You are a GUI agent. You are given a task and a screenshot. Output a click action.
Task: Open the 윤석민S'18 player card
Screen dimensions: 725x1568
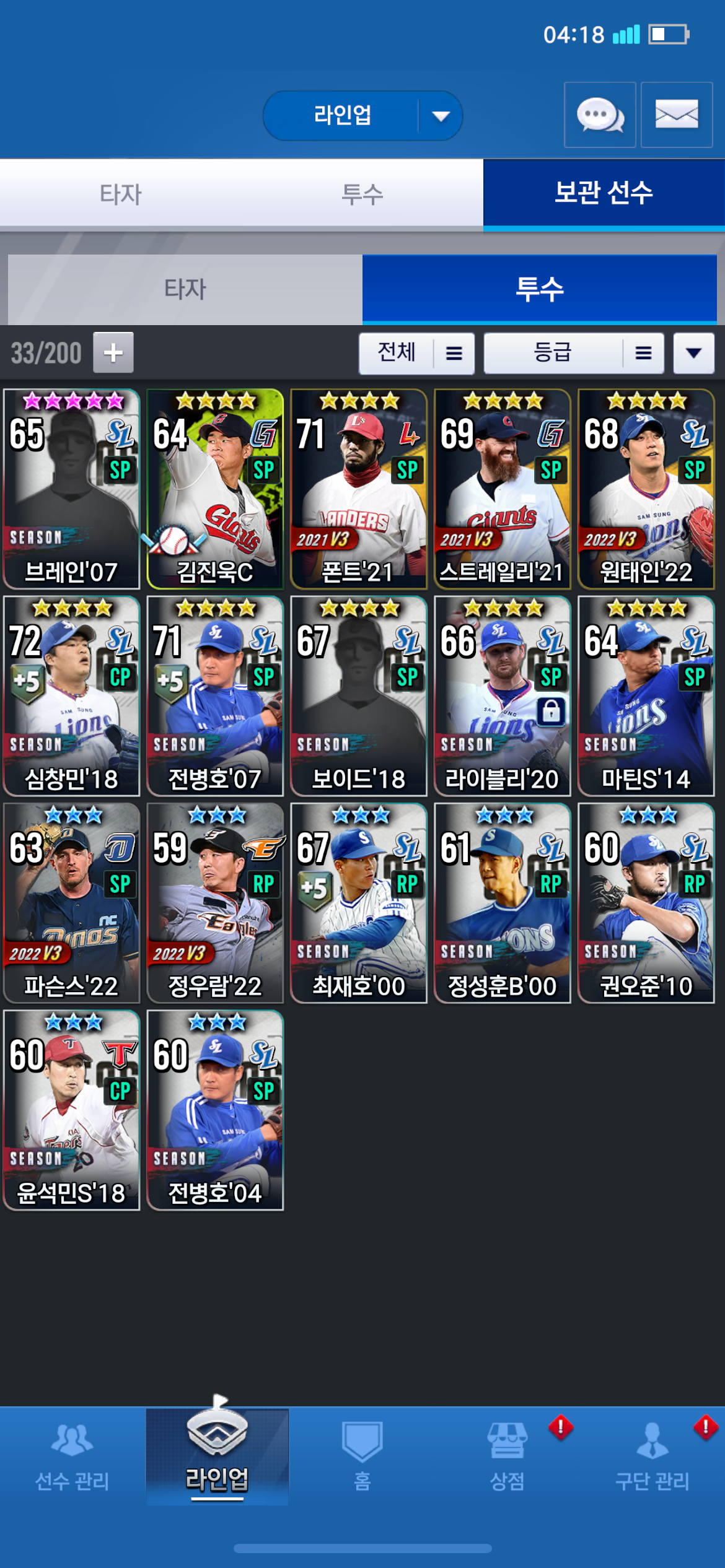point(71,1110)
